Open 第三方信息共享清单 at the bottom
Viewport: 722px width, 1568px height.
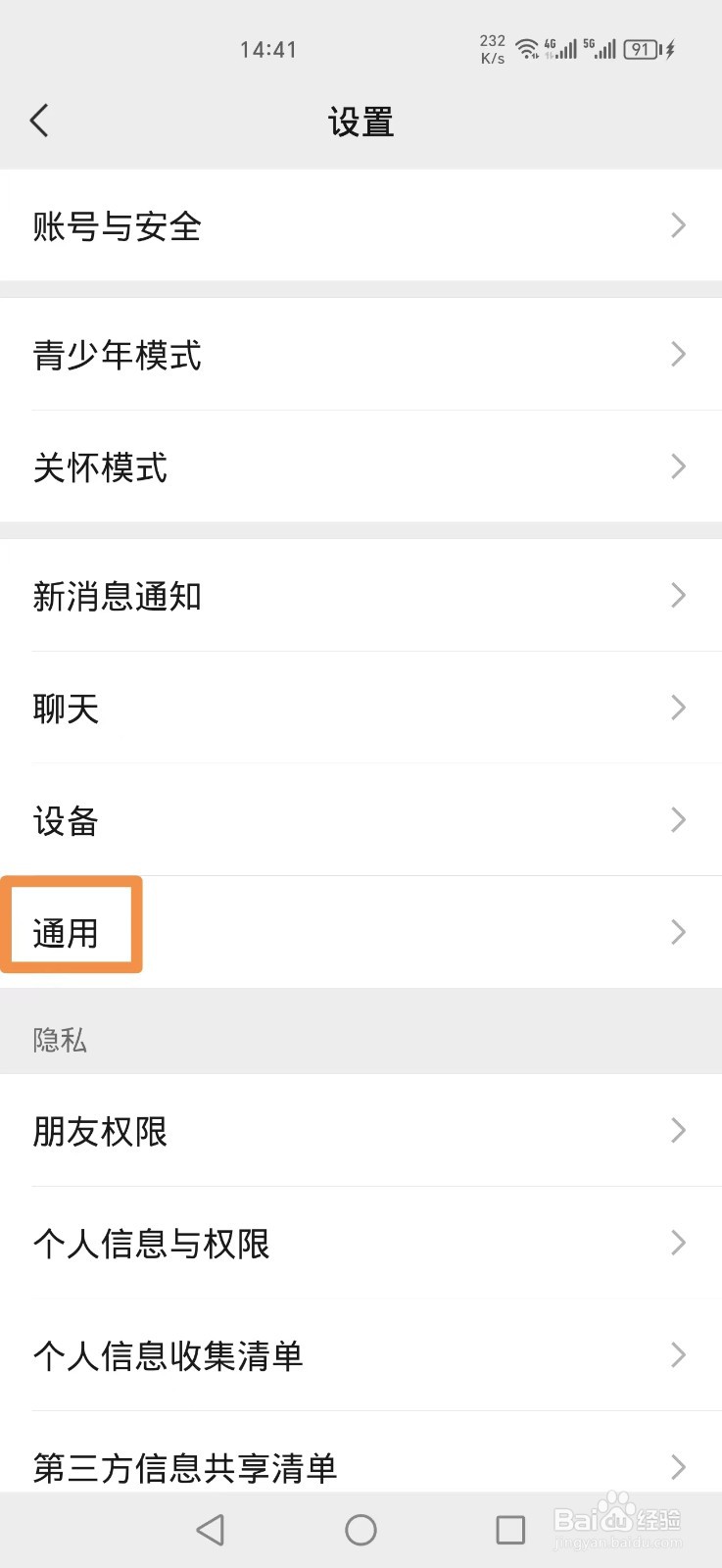click(x=361, y=1467)
